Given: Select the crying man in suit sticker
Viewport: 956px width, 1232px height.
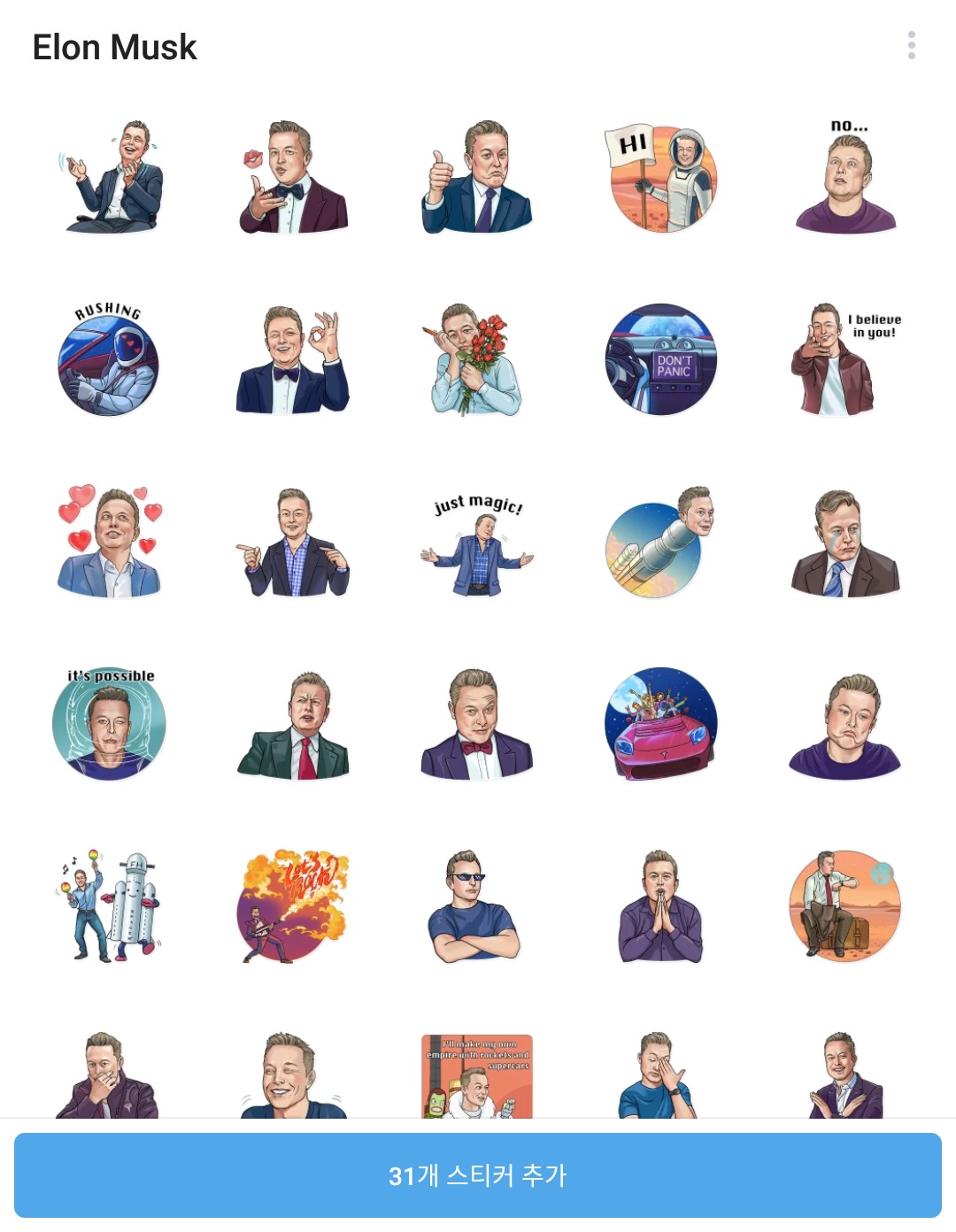Looking at the screenshot, I should tap(845, 543).
